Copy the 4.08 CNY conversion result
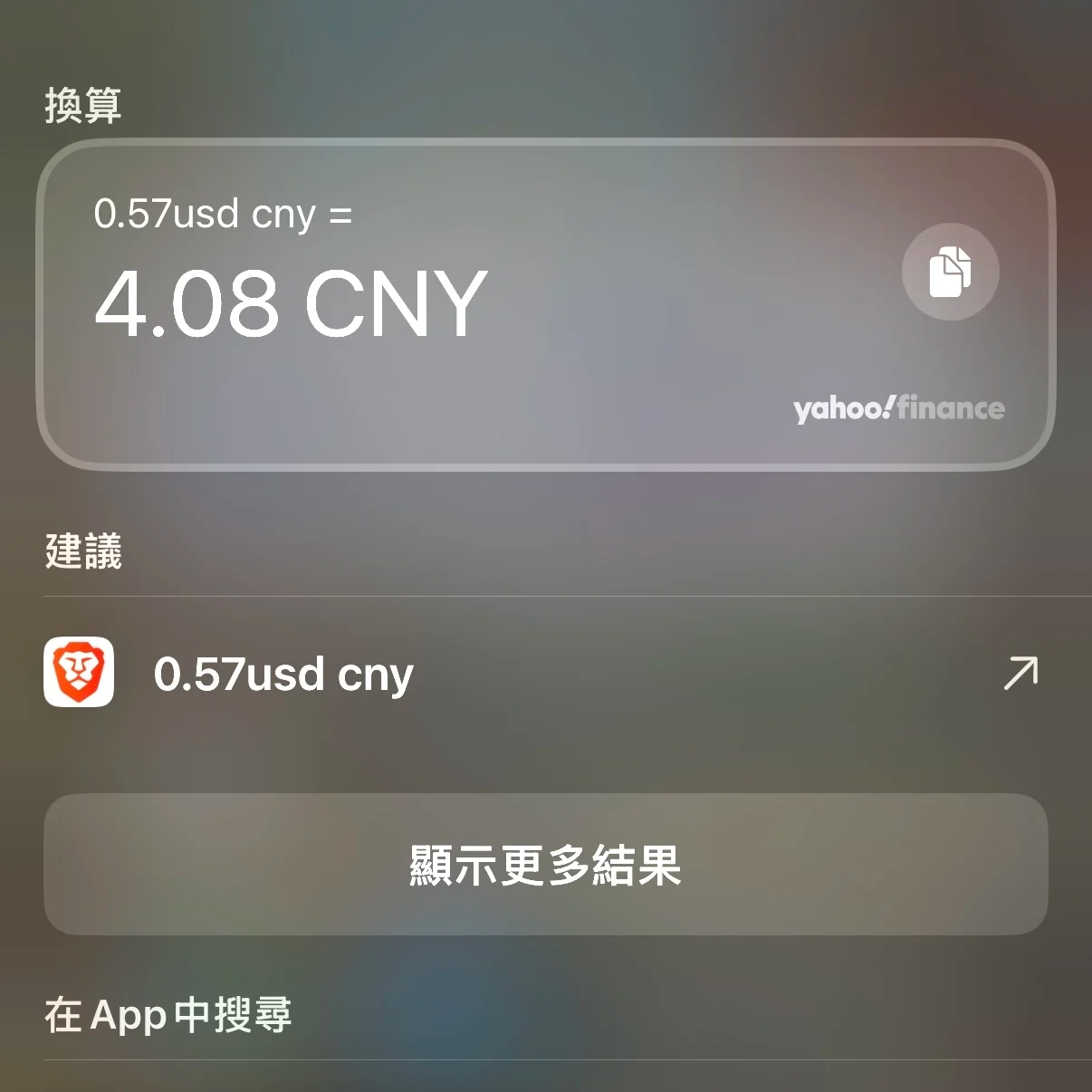1092x1092 pixels. click(950, 272)
